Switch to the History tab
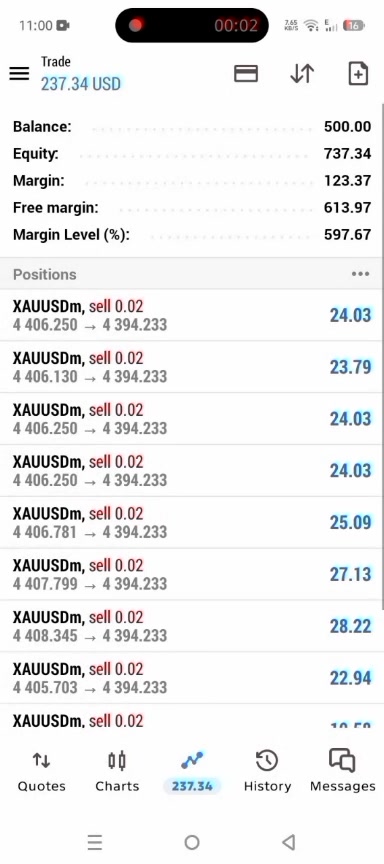384x864 pixels. pos(267,771)
